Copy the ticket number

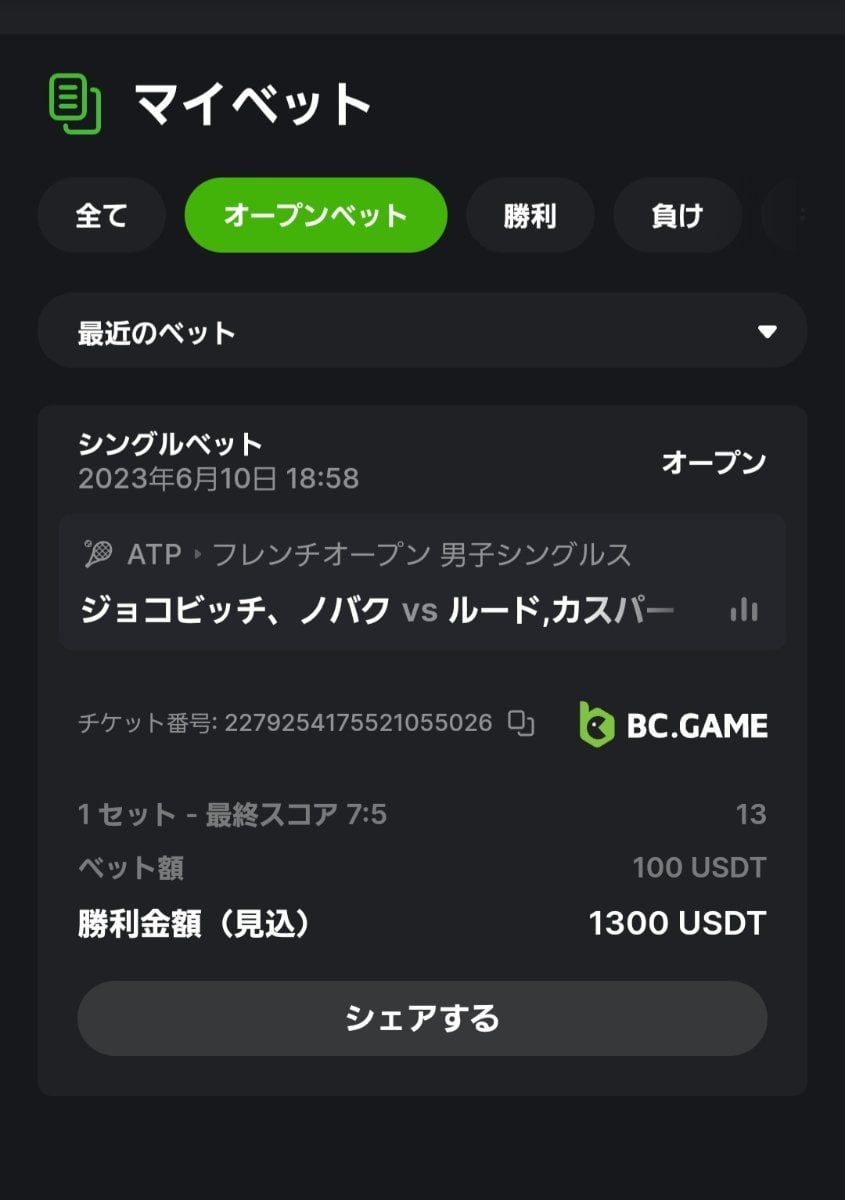(521, 723)
